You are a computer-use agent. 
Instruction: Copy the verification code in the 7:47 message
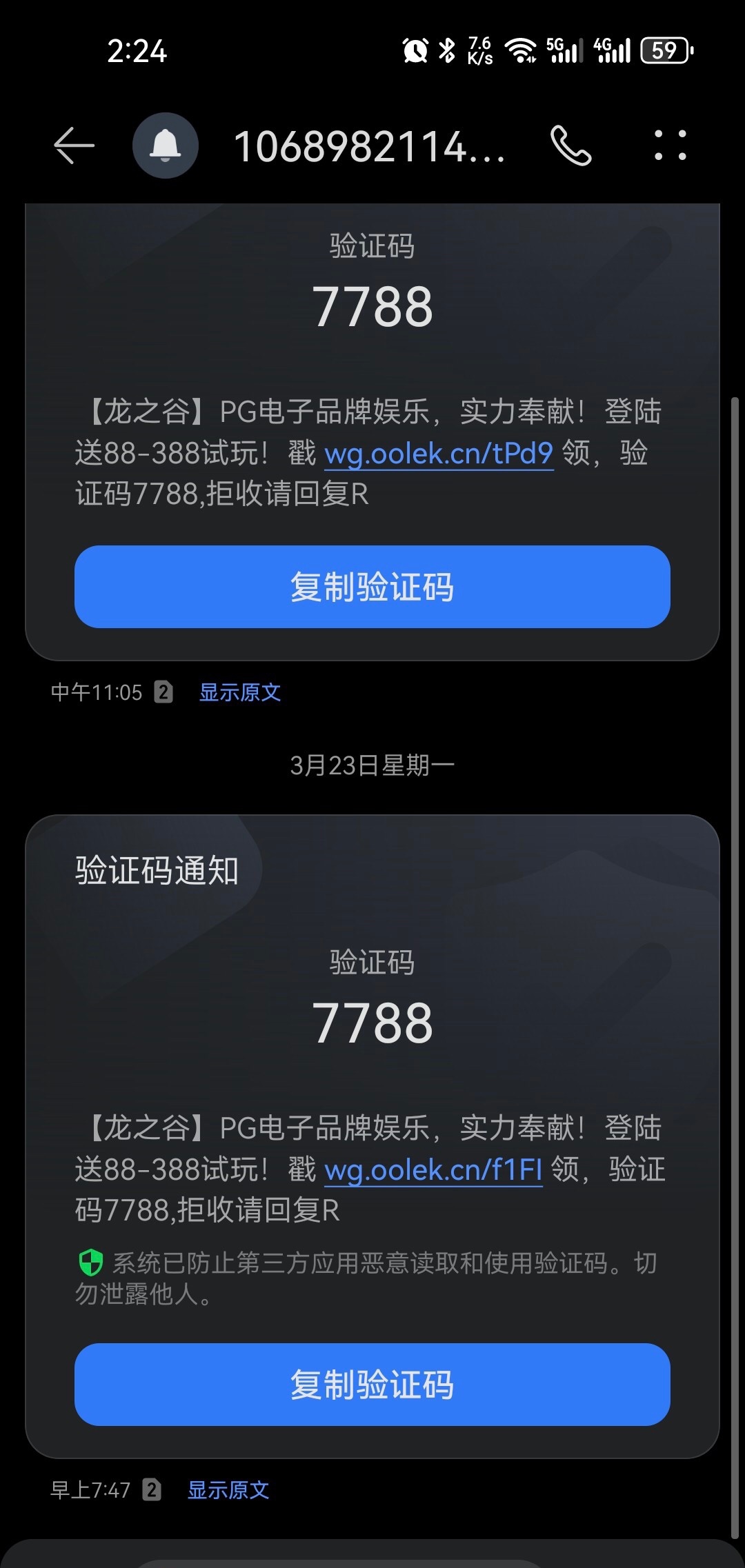click(x=372, y=1385)
